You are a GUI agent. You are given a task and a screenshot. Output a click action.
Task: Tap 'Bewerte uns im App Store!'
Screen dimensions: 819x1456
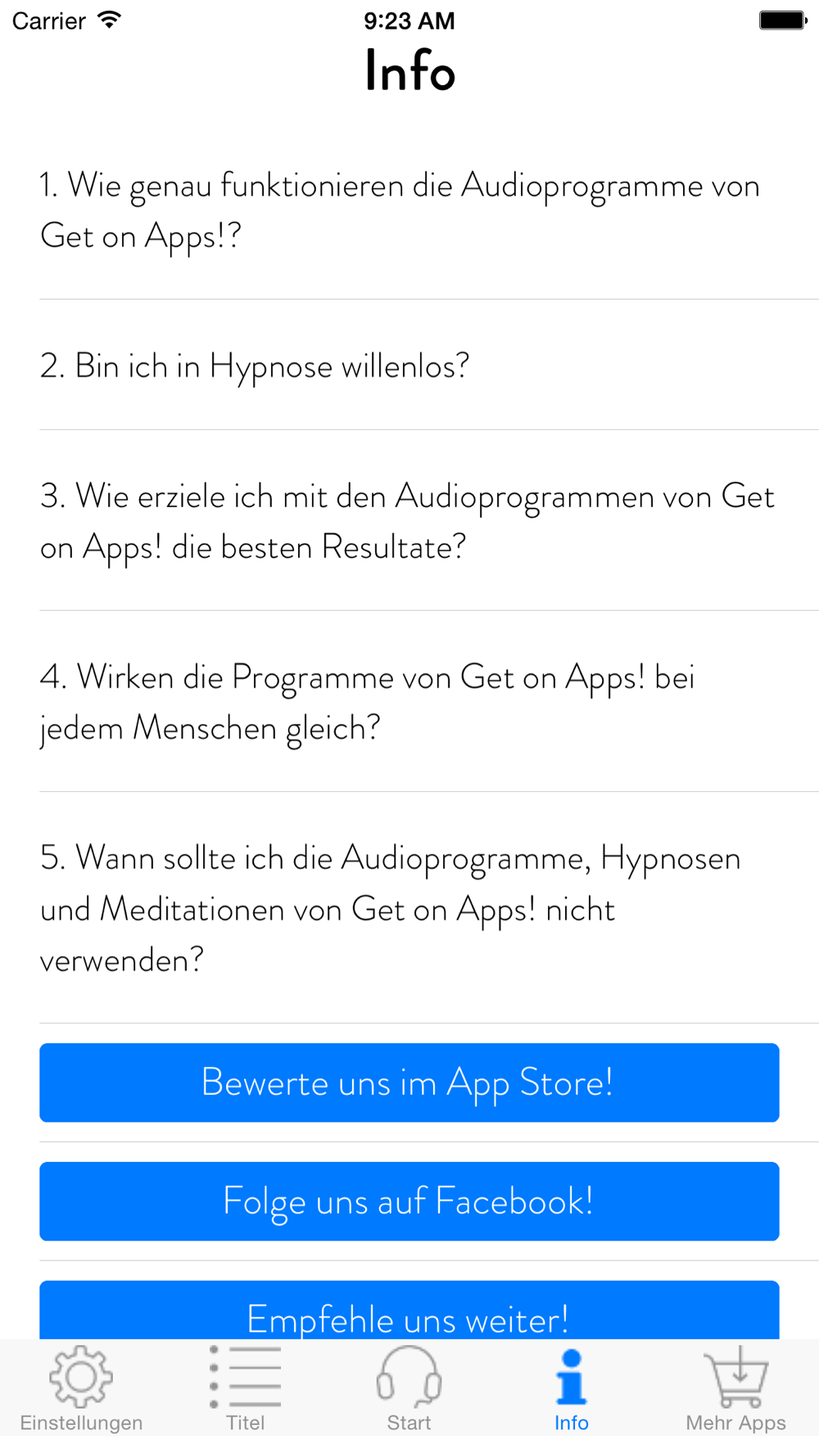tap(409, 1083)
